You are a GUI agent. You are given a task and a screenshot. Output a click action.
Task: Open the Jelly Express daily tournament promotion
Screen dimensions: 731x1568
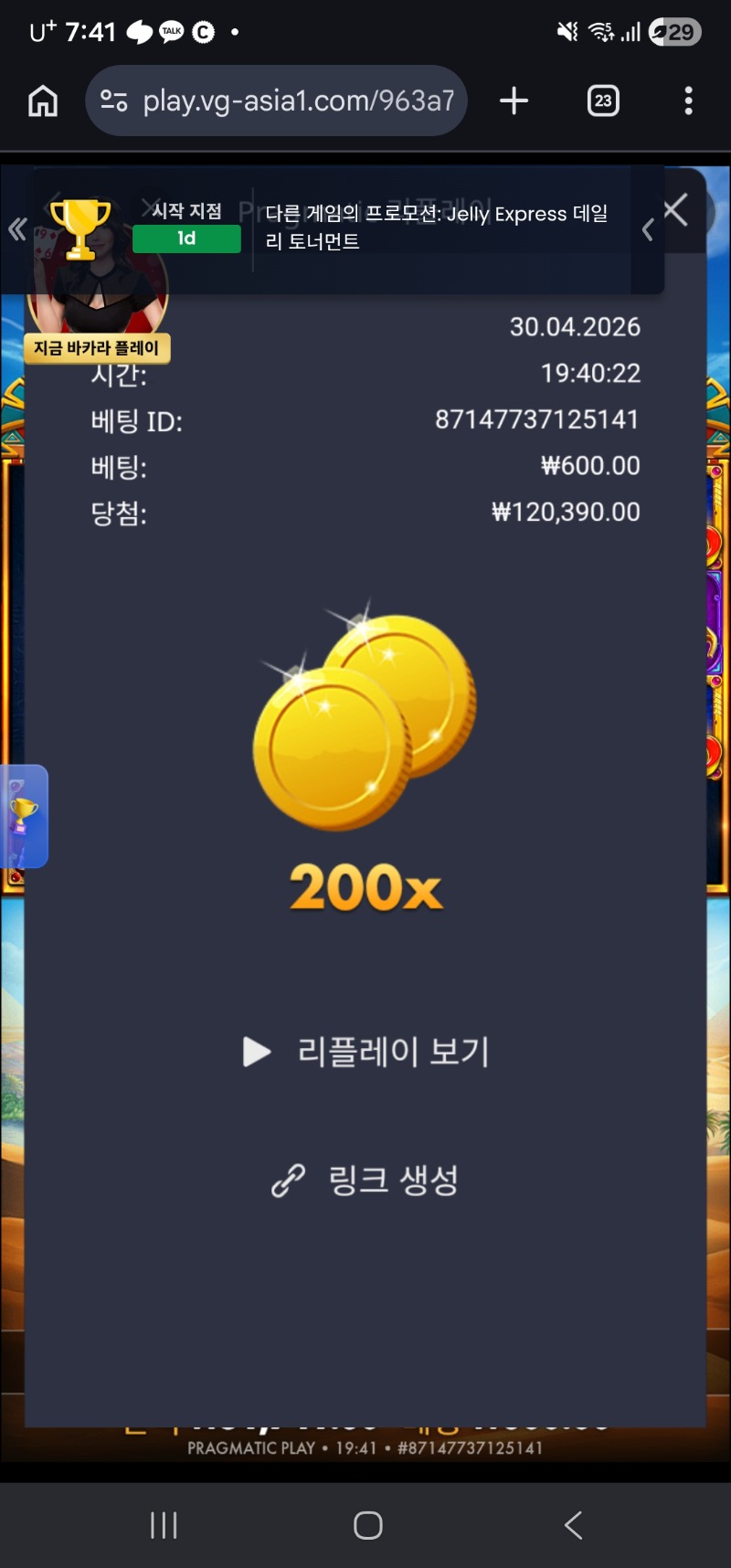pyautogui.click(x=437, y=227)
